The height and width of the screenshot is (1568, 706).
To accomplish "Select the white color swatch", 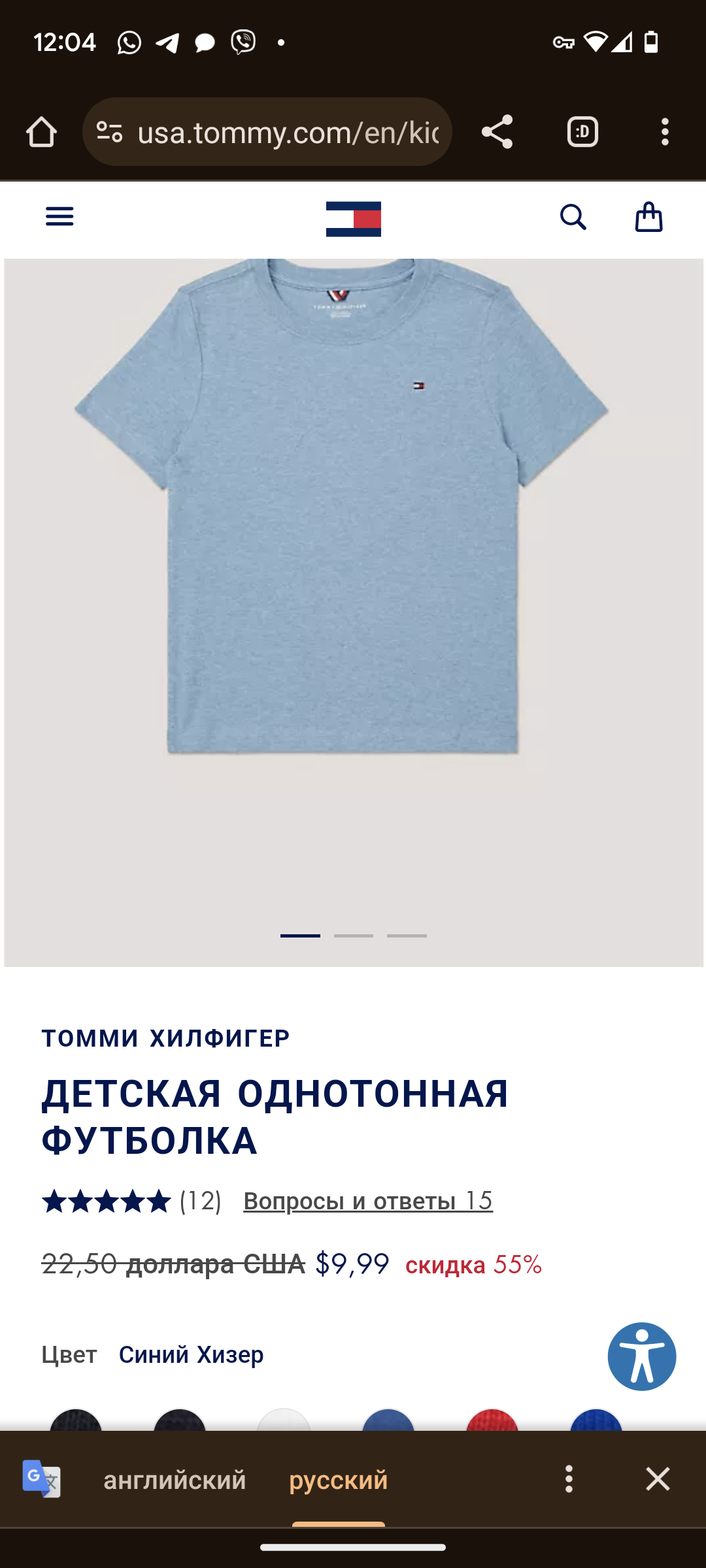I will pos(284,1422).
